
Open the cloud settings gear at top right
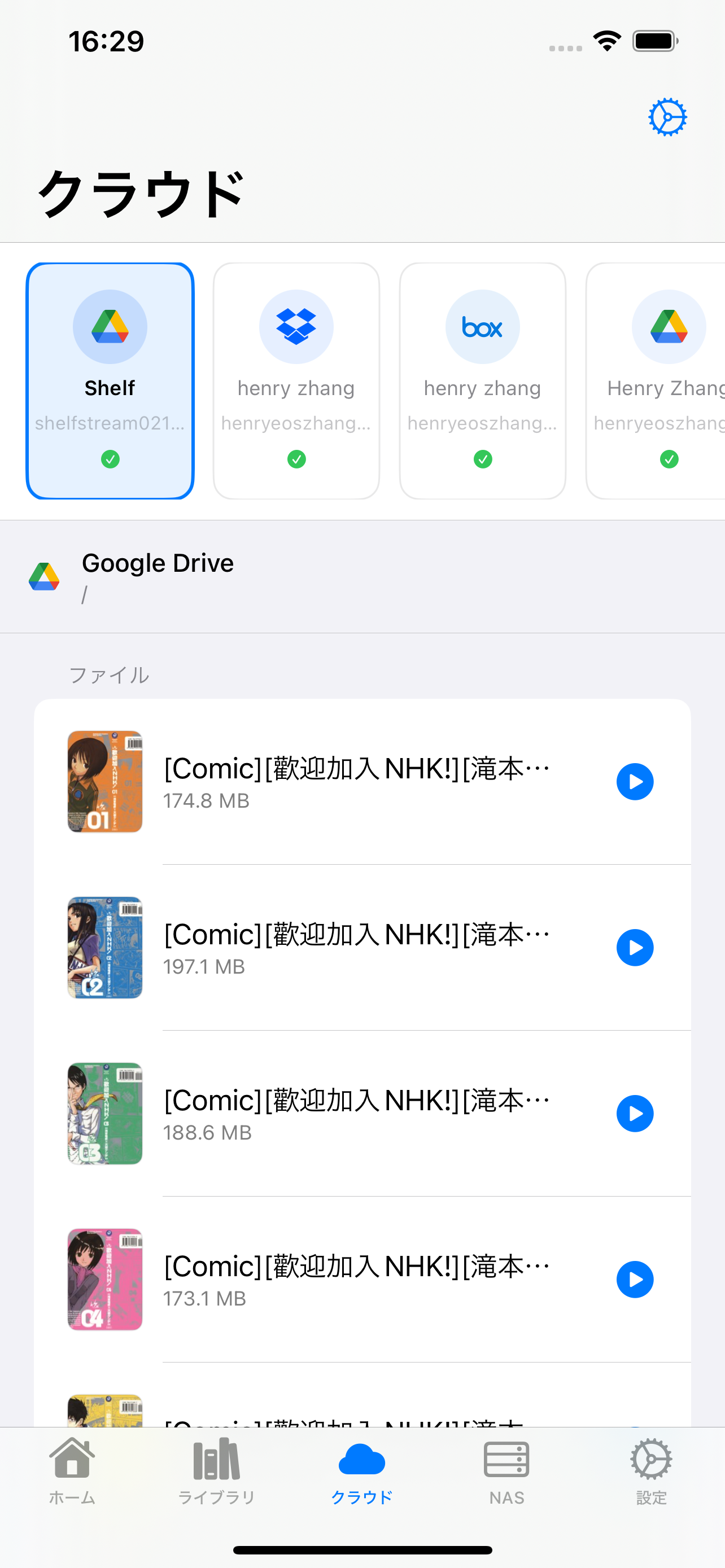coord(668,116)
